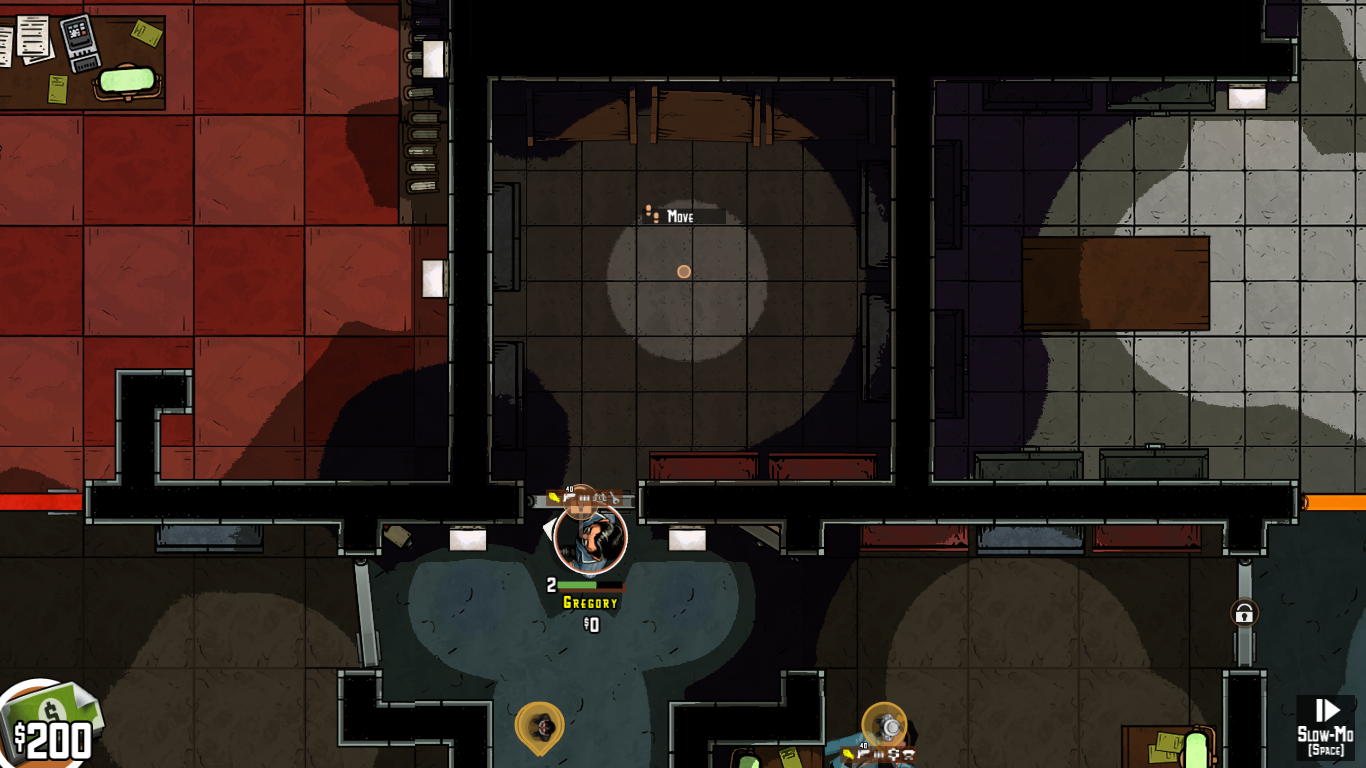The height and width of the screenshot is (768, 1366).
Task: Jump to the off-screen crew member marker
Action: coord(540,725)
